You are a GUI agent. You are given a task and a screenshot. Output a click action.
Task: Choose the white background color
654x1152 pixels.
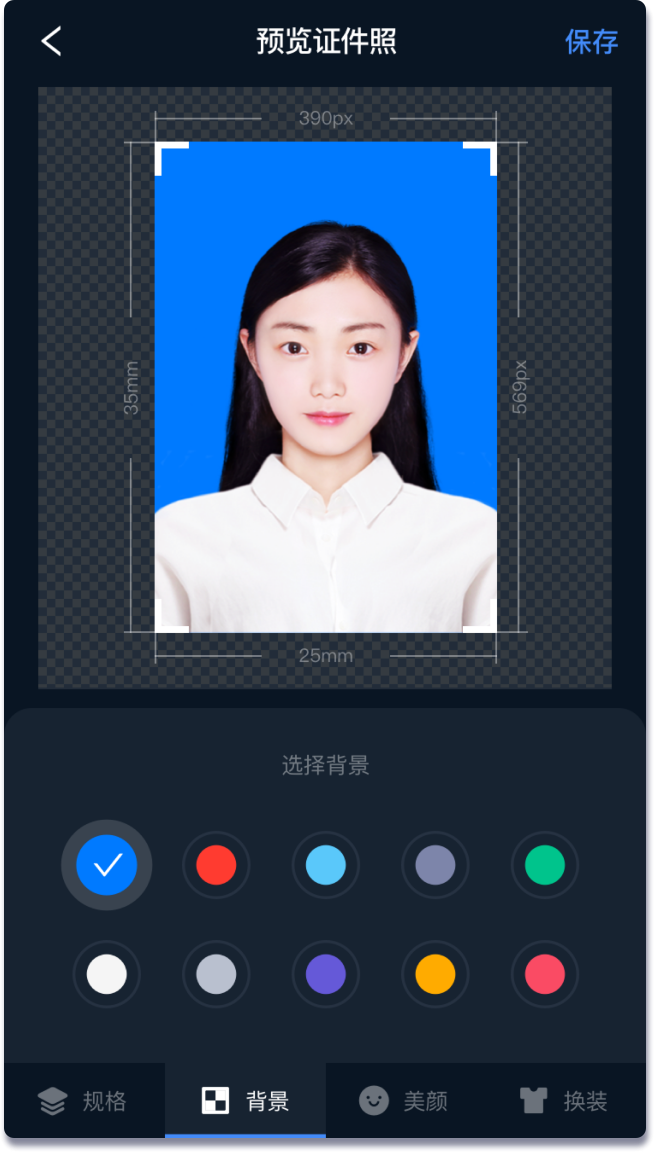tap(107, 974)
